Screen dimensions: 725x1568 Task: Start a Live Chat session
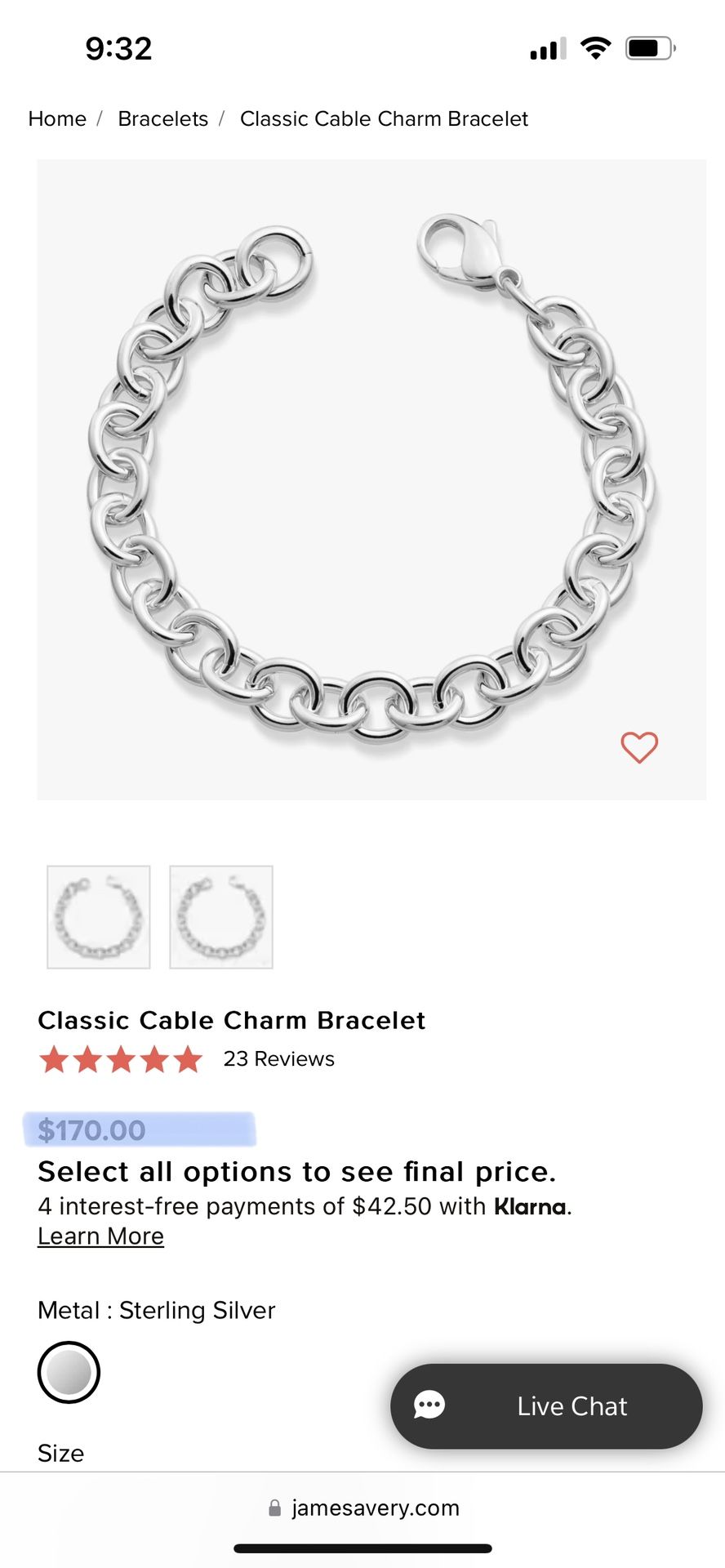(x=546, y=1406)
